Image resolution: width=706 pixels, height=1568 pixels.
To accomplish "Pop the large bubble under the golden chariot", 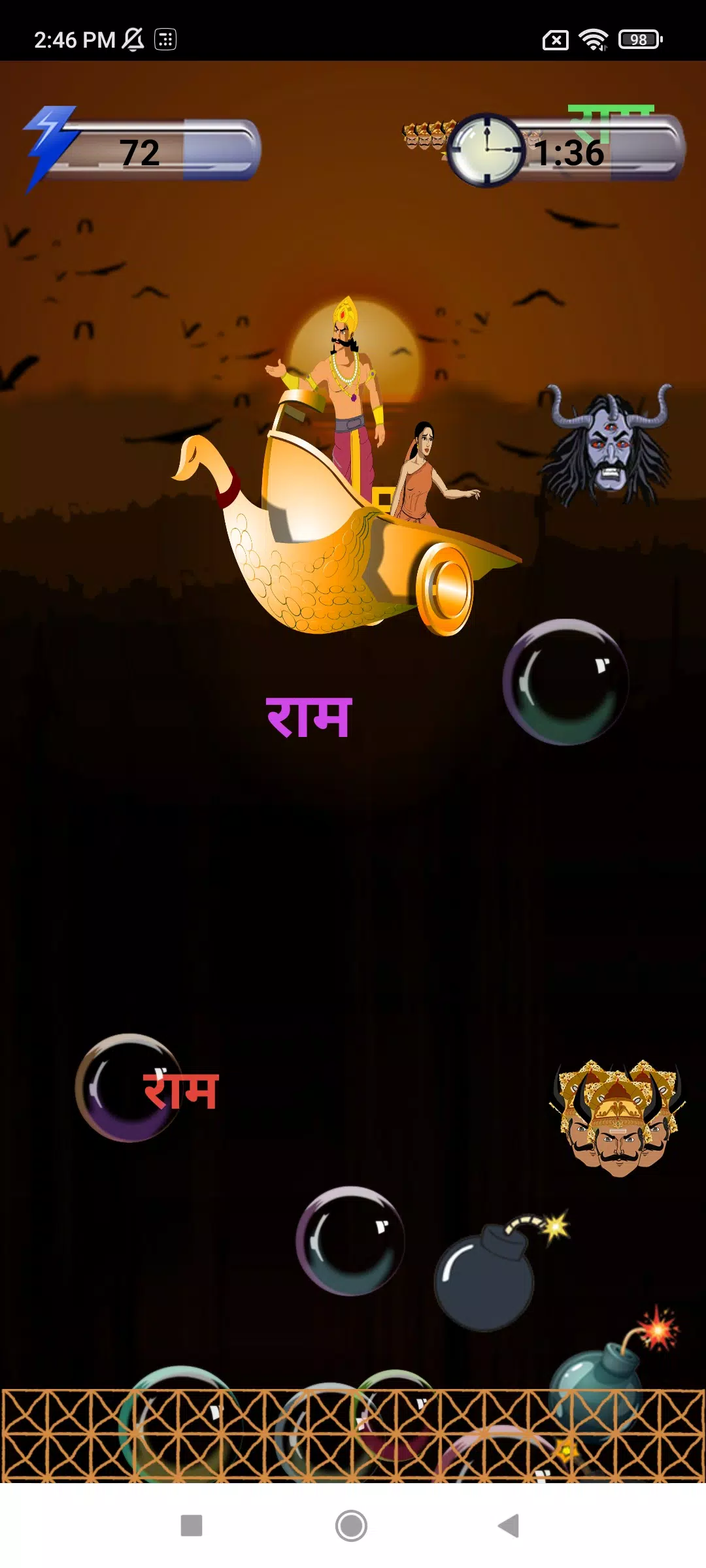I will point(565,681).
